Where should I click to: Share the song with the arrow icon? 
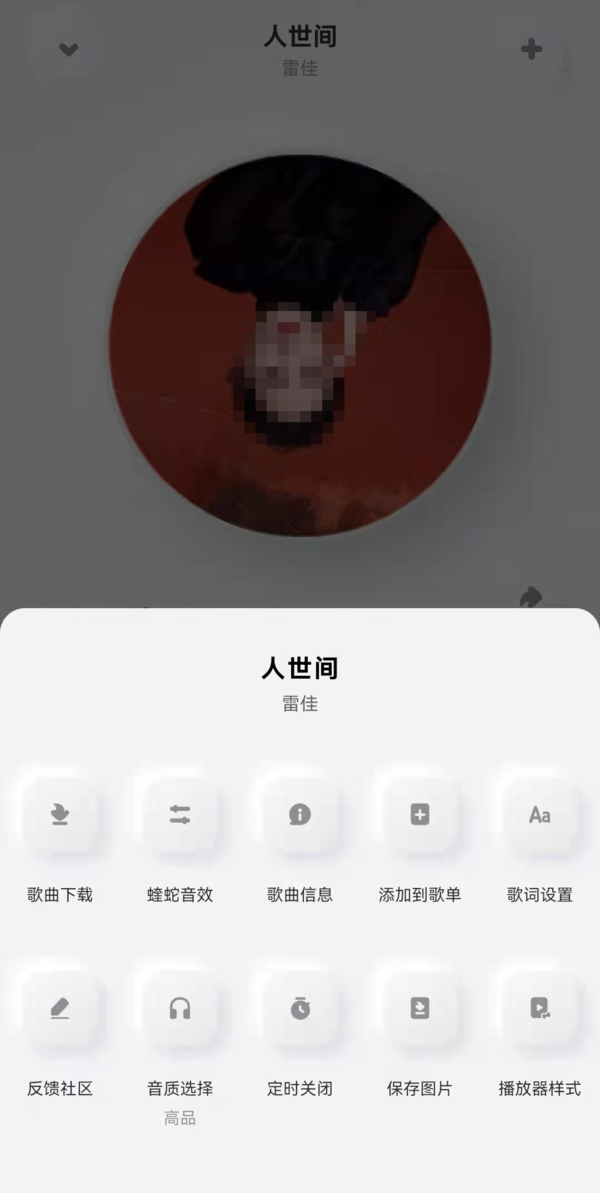530,597
